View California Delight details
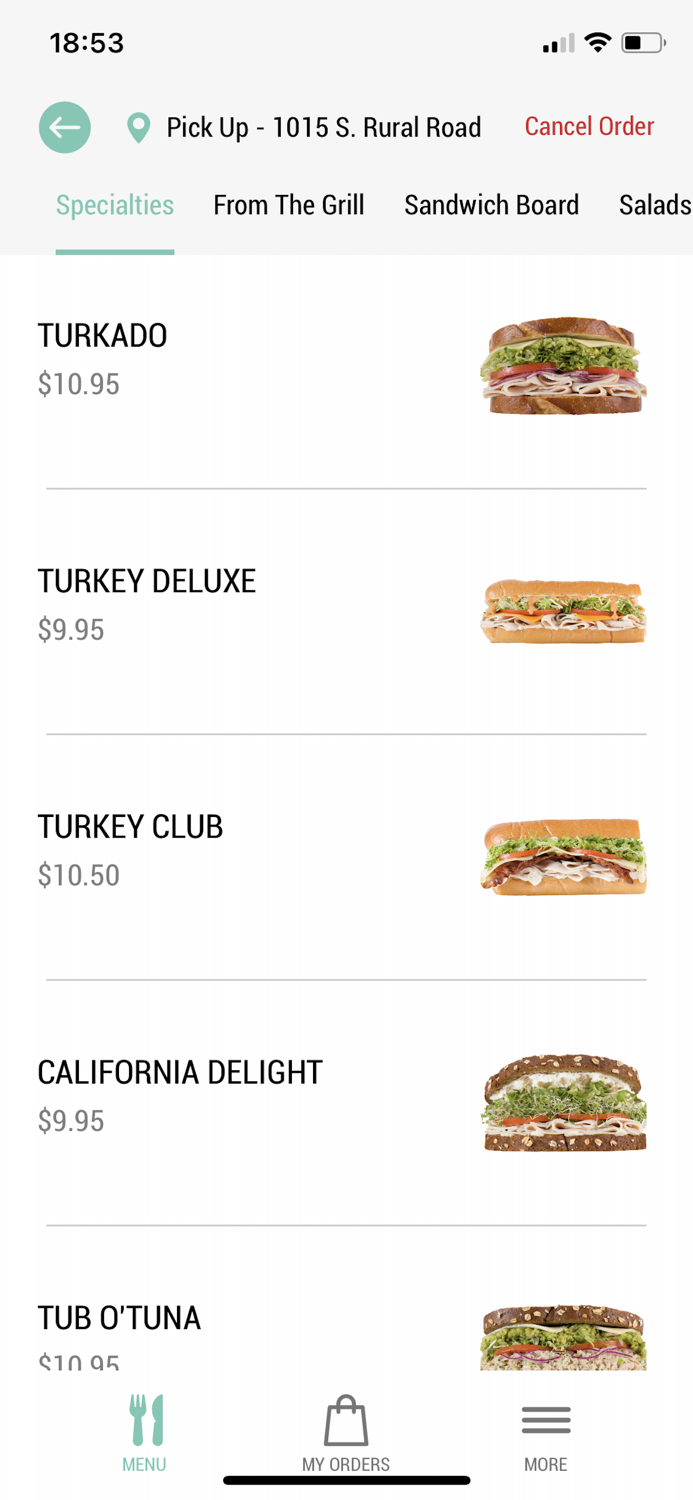Screen dimensions: 693x1500 tap(340, 1097)
